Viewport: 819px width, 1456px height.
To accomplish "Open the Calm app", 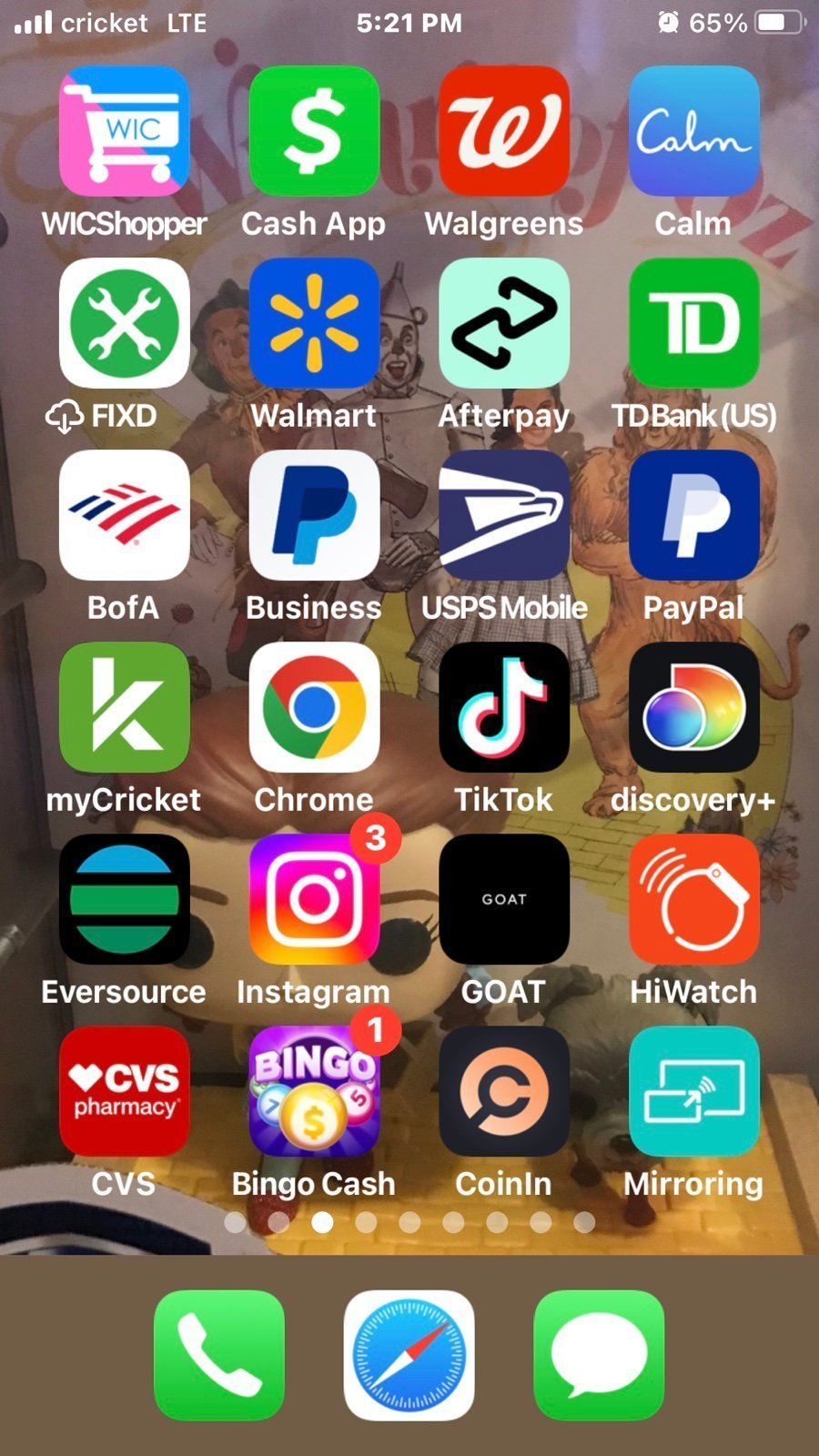I will [693, 131].
